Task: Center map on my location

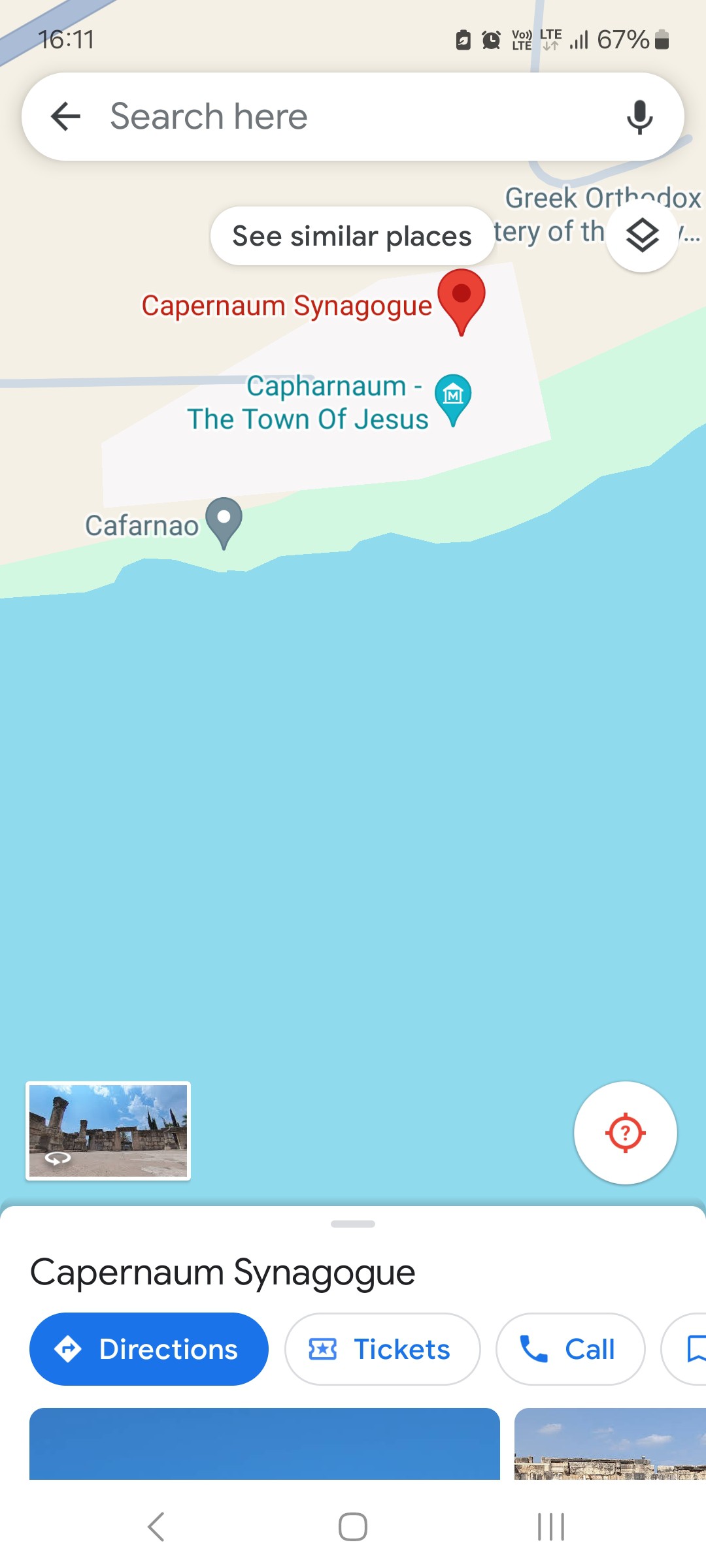Action: point(625,1132)
